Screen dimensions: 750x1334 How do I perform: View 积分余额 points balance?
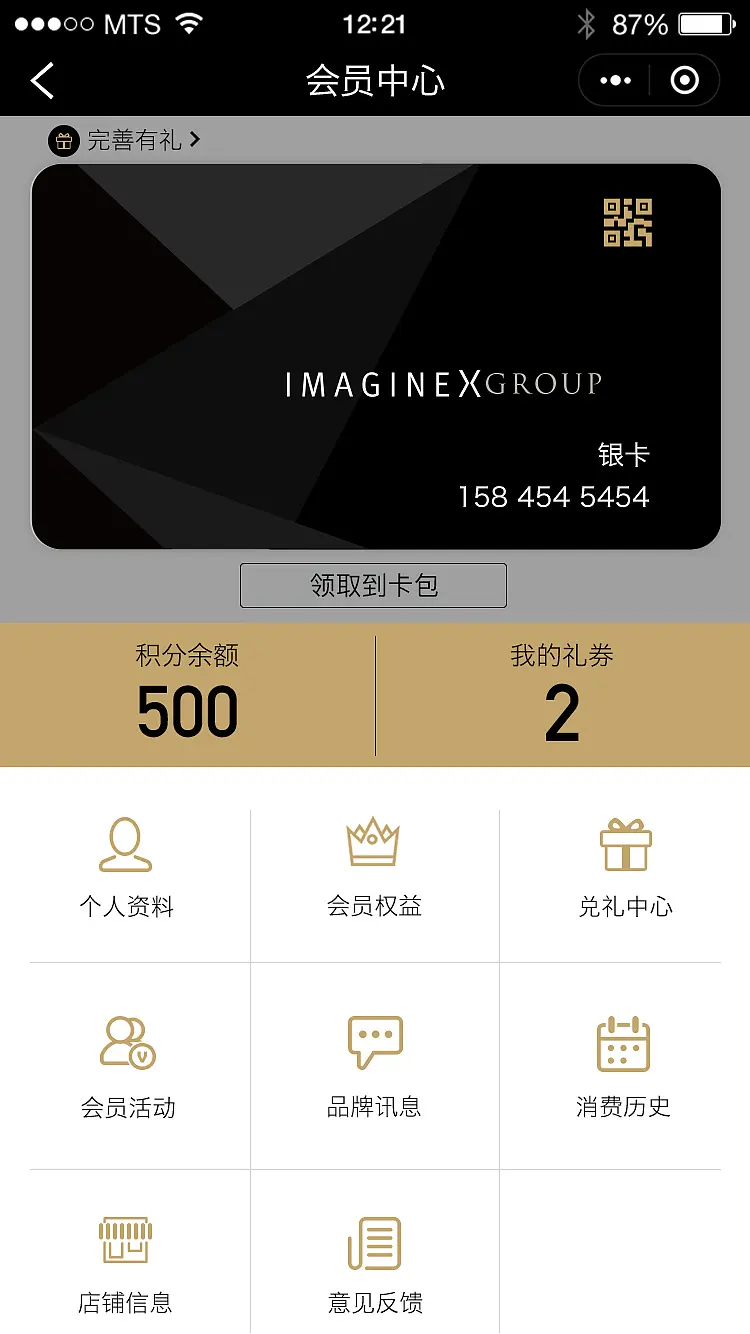click(x=188, y=695)
